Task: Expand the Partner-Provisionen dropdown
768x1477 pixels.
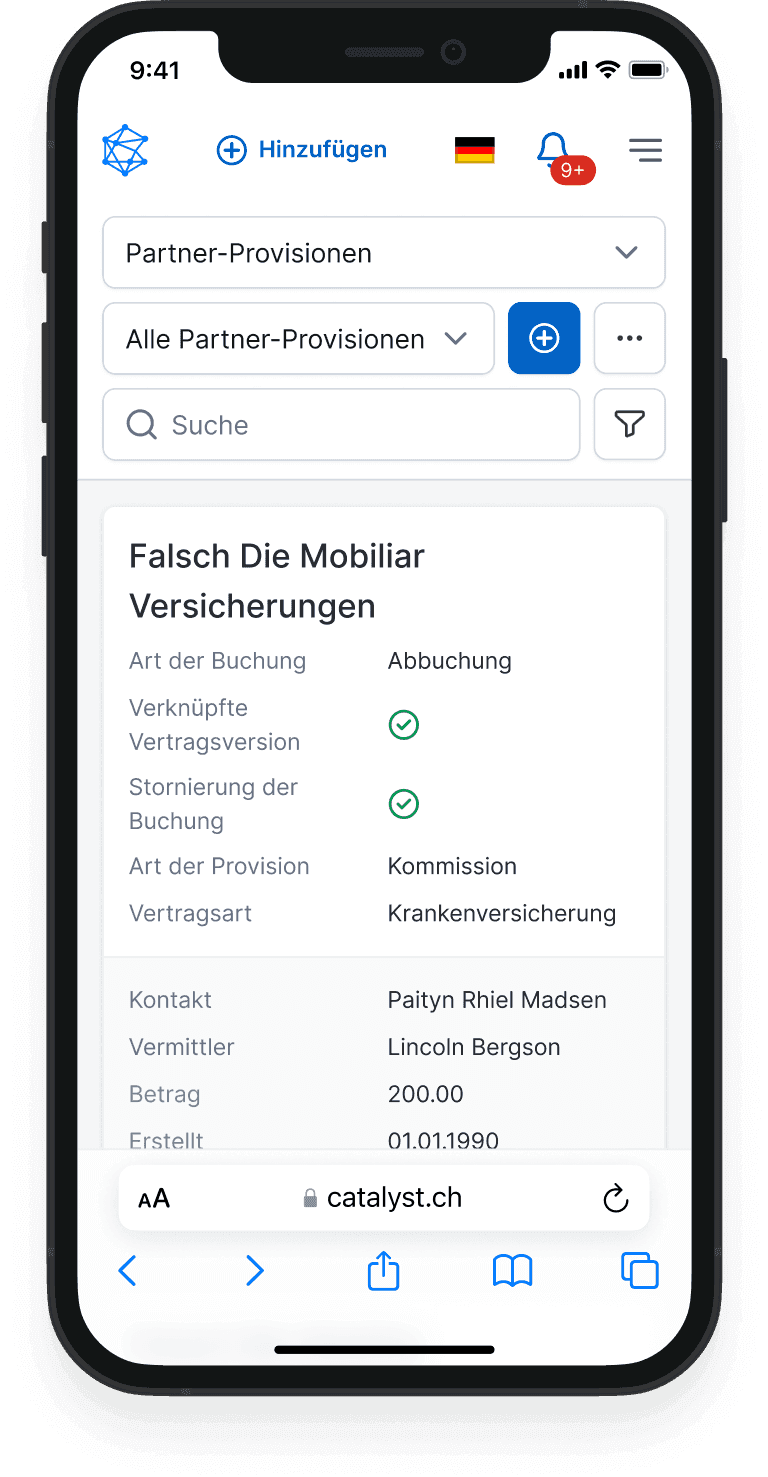Action: tap(384, 253)
